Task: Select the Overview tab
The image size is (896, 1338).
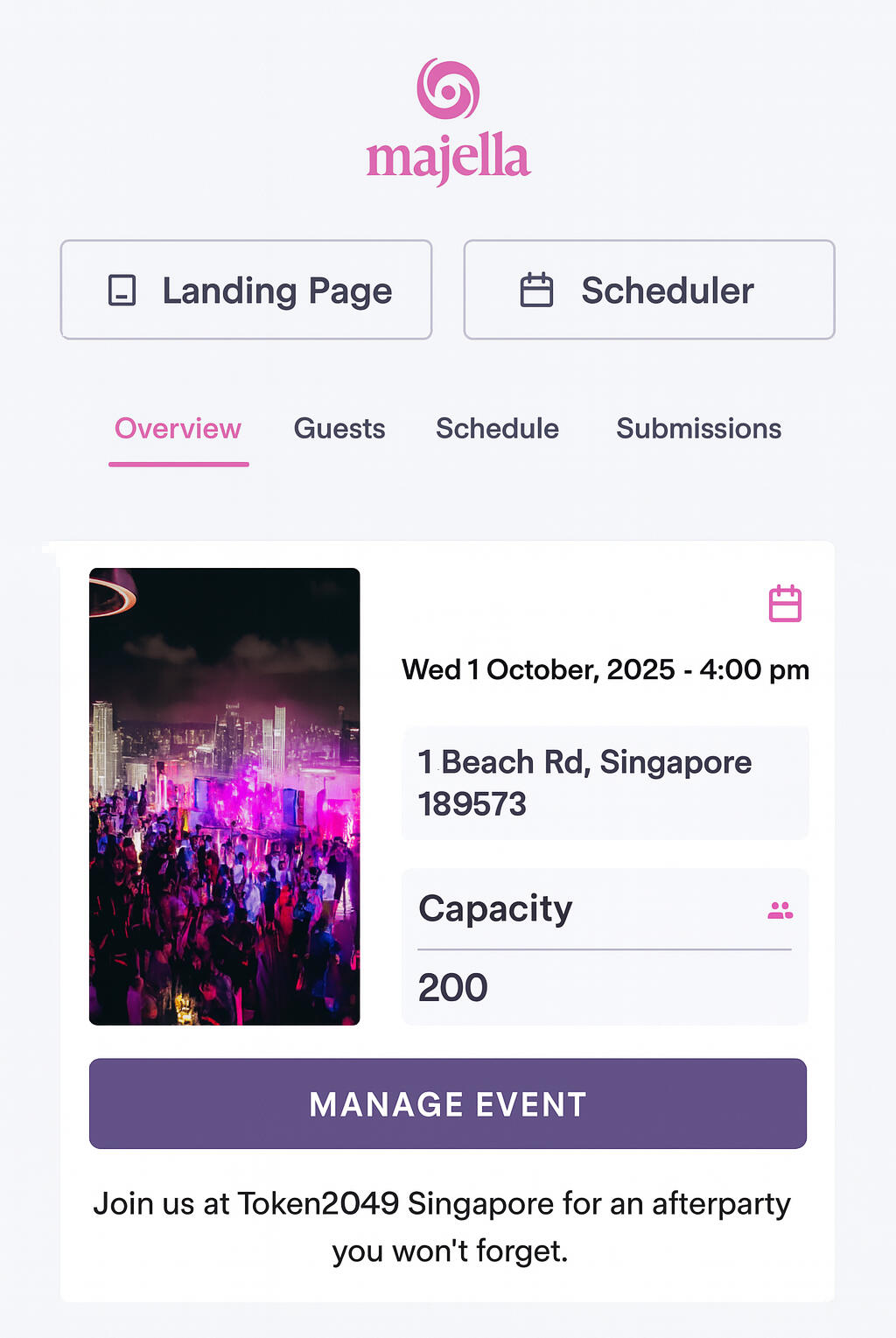Action: tap(178, 429)
